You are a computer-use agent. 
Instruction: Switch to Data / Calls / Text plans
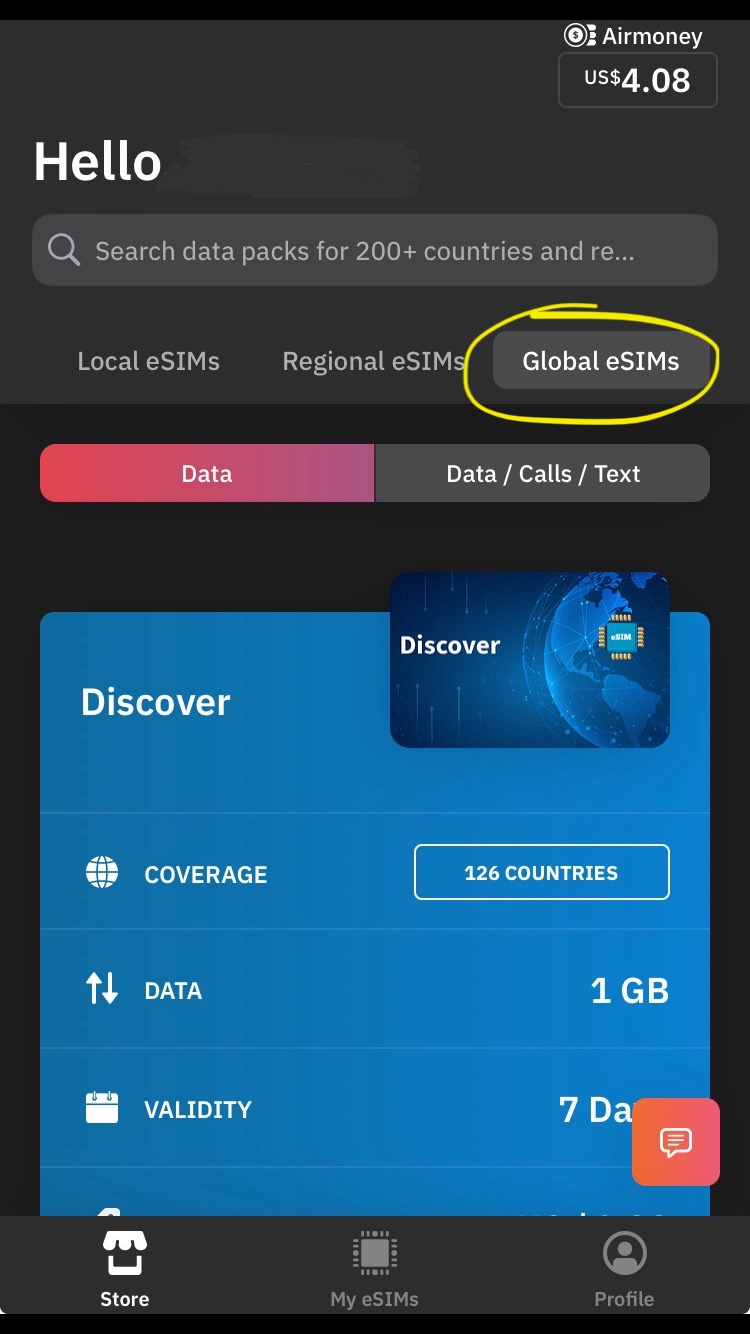543,473
